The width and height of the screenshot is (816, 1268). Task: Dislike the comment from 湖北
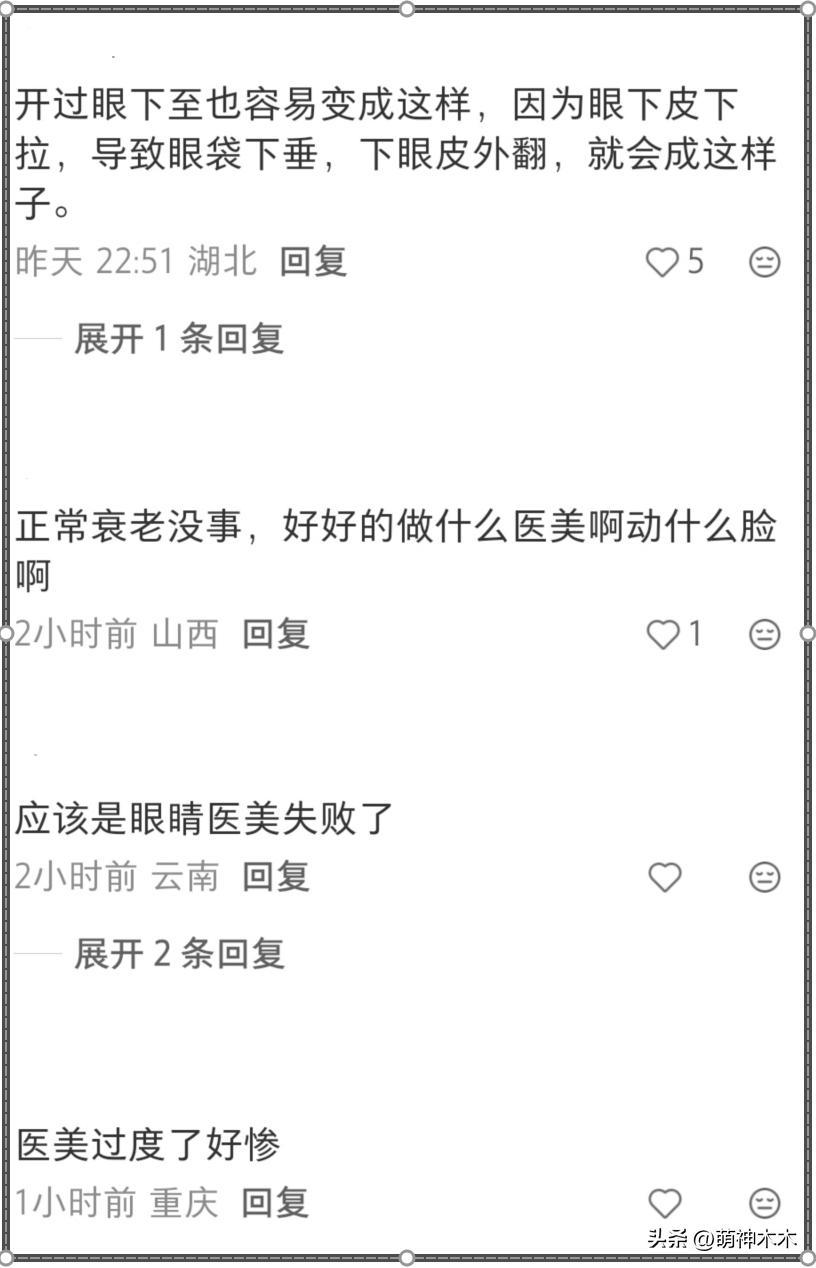coord(765,262)
